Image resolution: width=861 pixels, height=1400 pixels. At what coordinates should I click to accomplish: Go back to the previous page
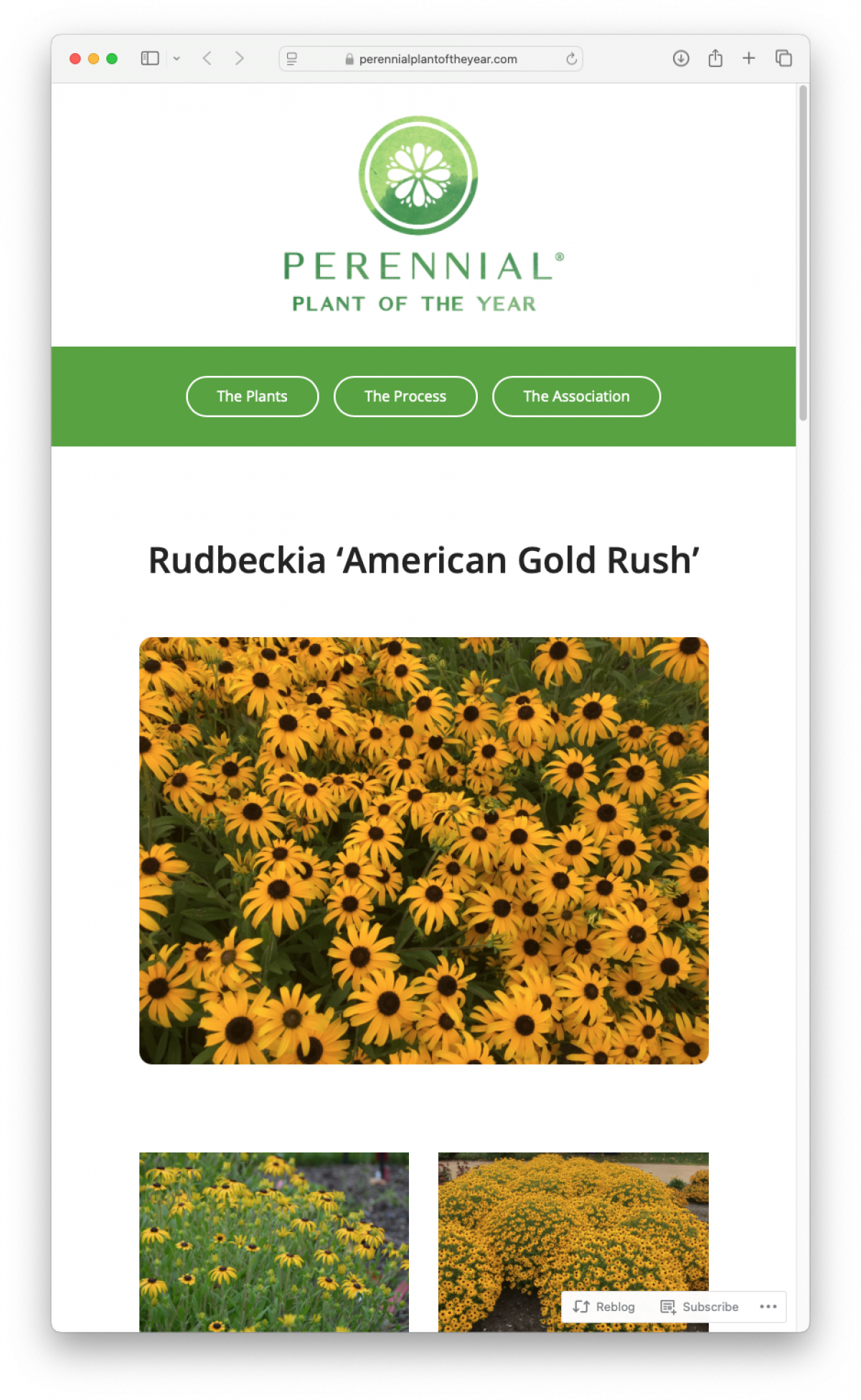[207, 59]
